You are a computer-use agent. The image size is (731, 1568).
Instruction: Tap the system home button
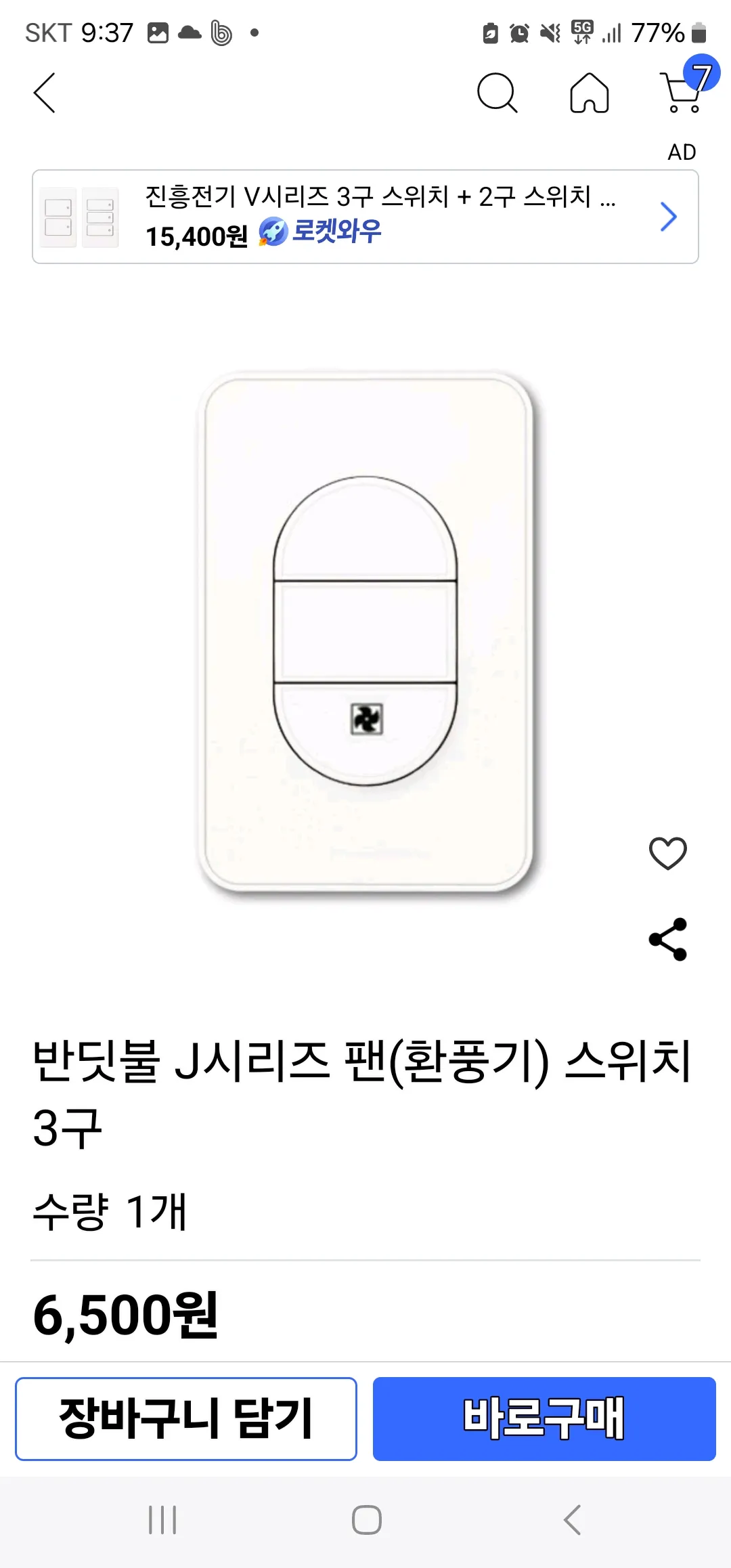click(x=366, y=1520)
